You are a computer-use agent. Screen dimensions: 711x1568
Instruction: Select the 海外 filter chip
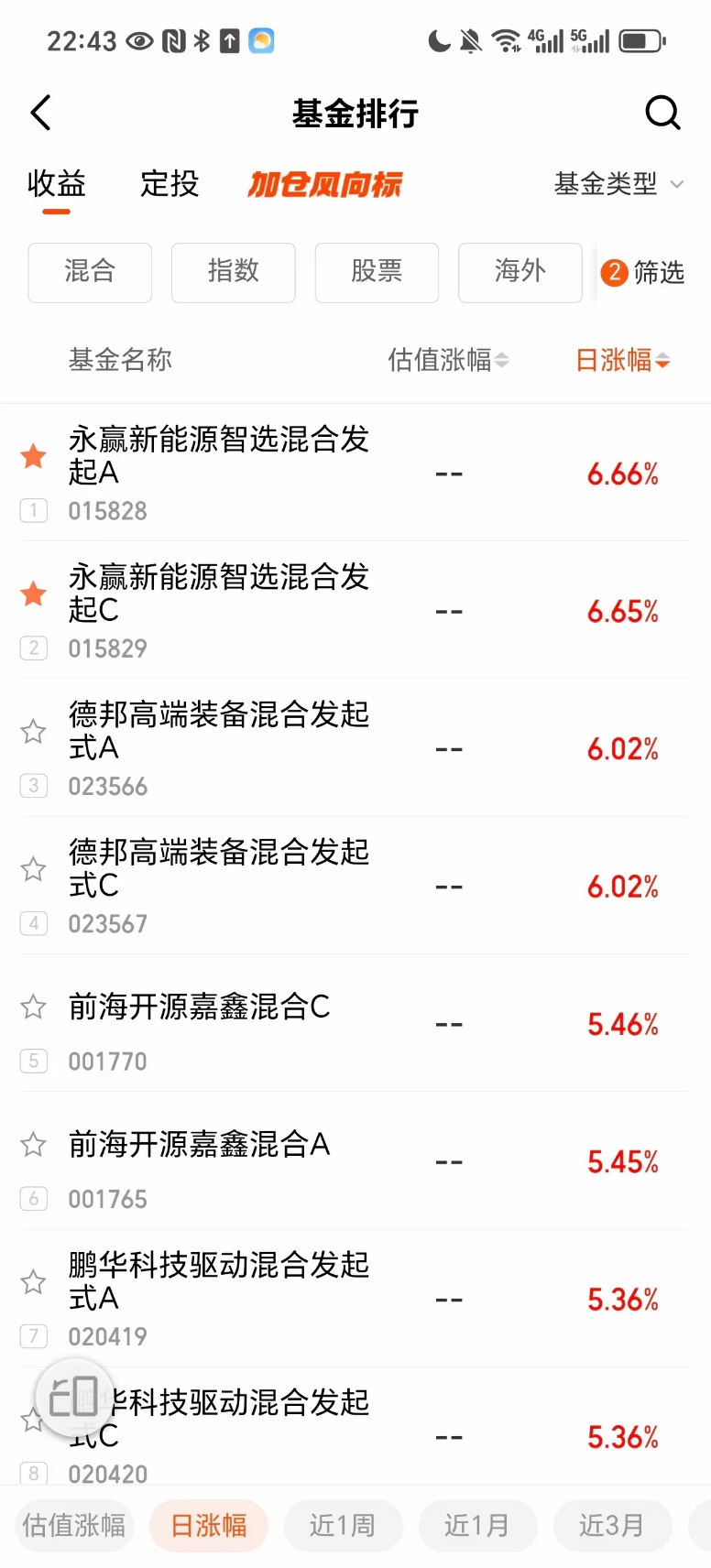(x=520, y=272)
